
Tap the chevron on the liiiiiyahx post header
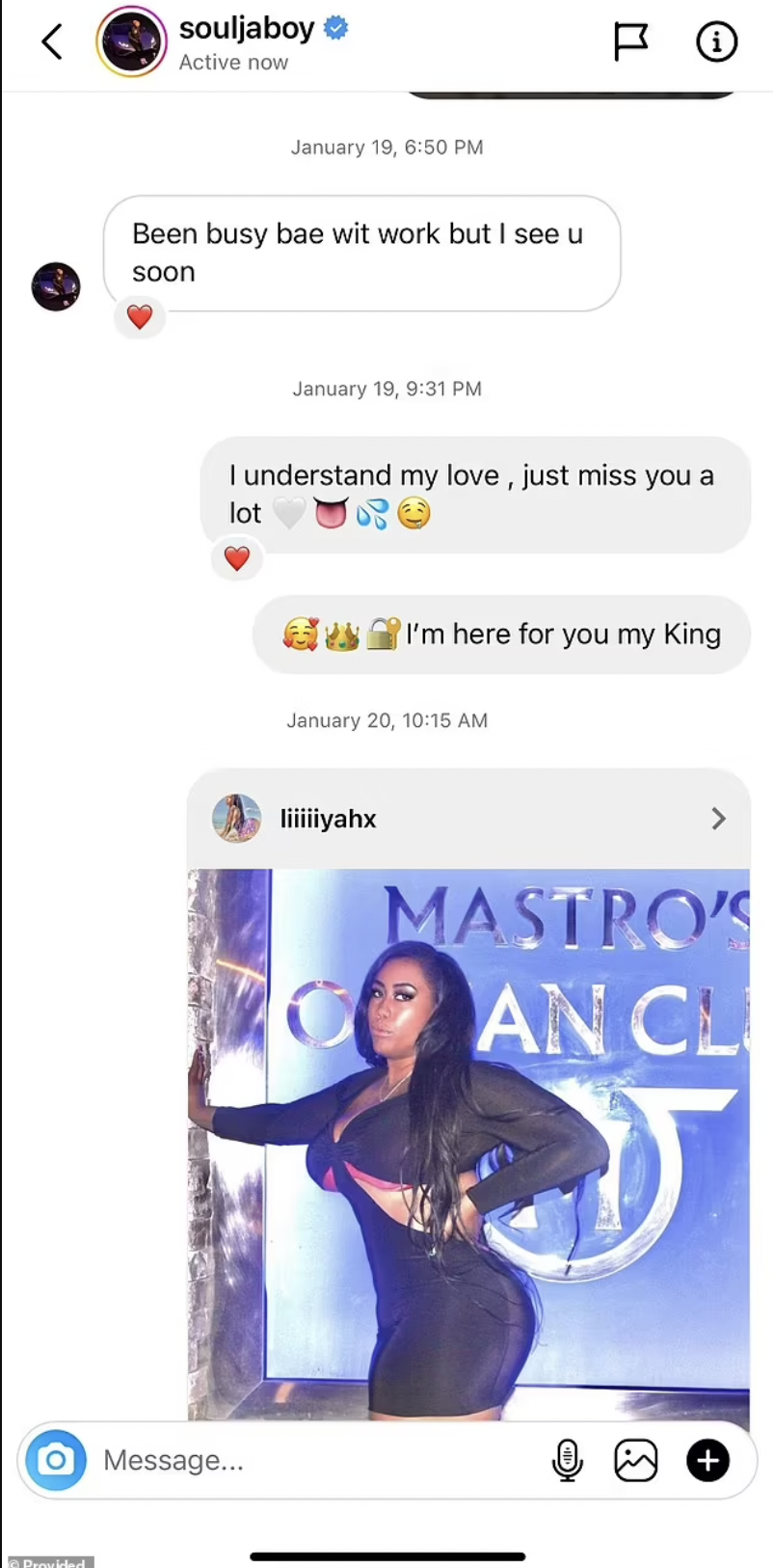coord(718,819)
